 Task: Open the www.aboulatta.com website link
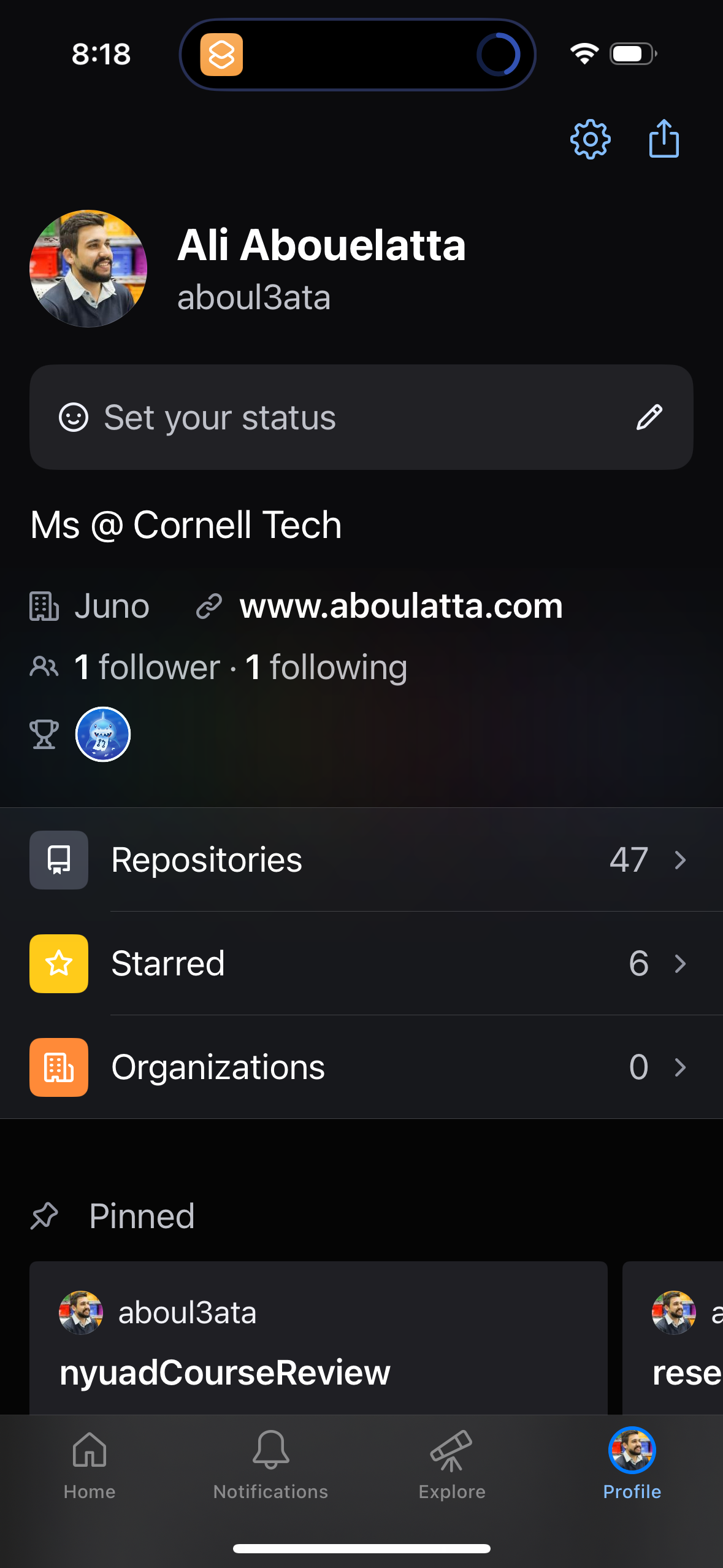pyautogui.click(x=400, y=606)
